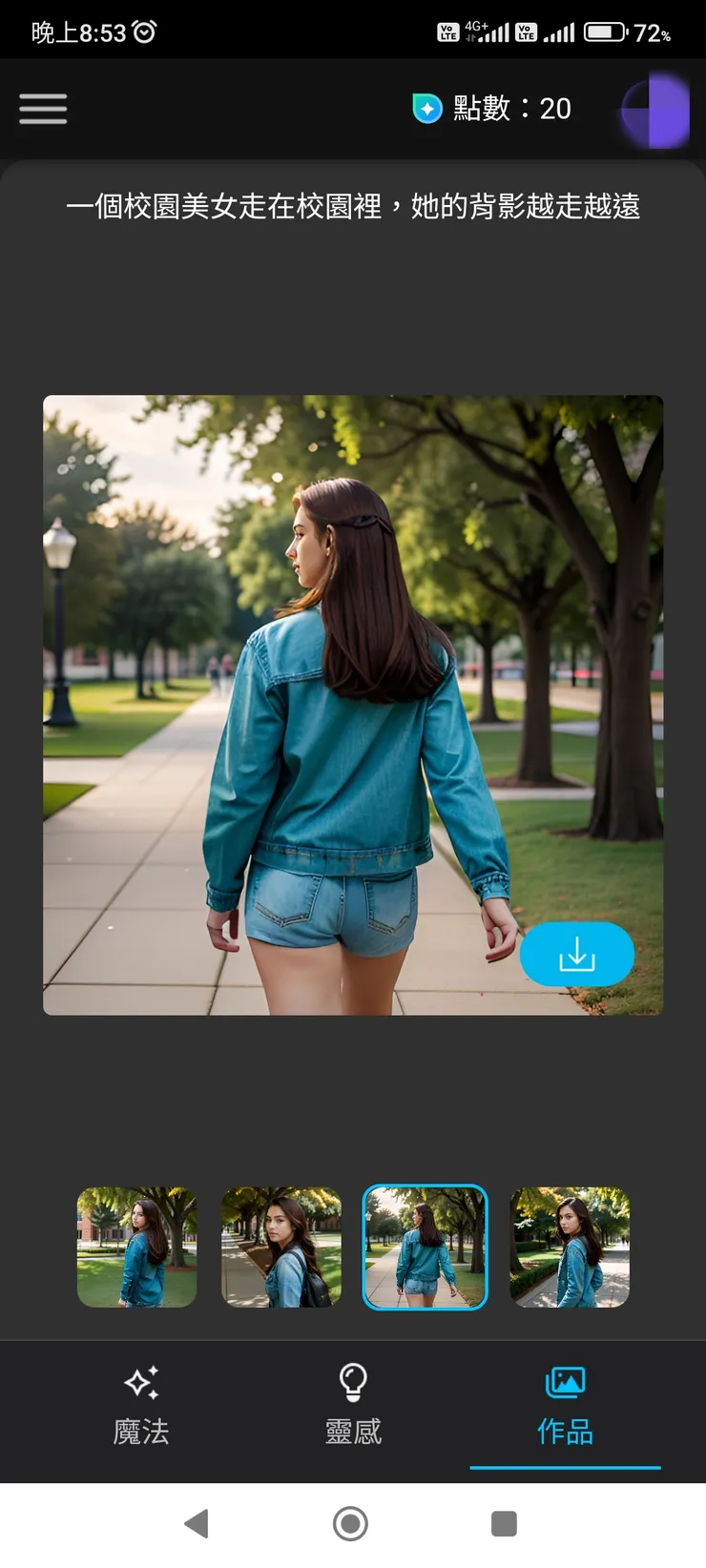Tap the purple profile avatar
This screenshot has width=706, height=1568.
pos(655,111)
